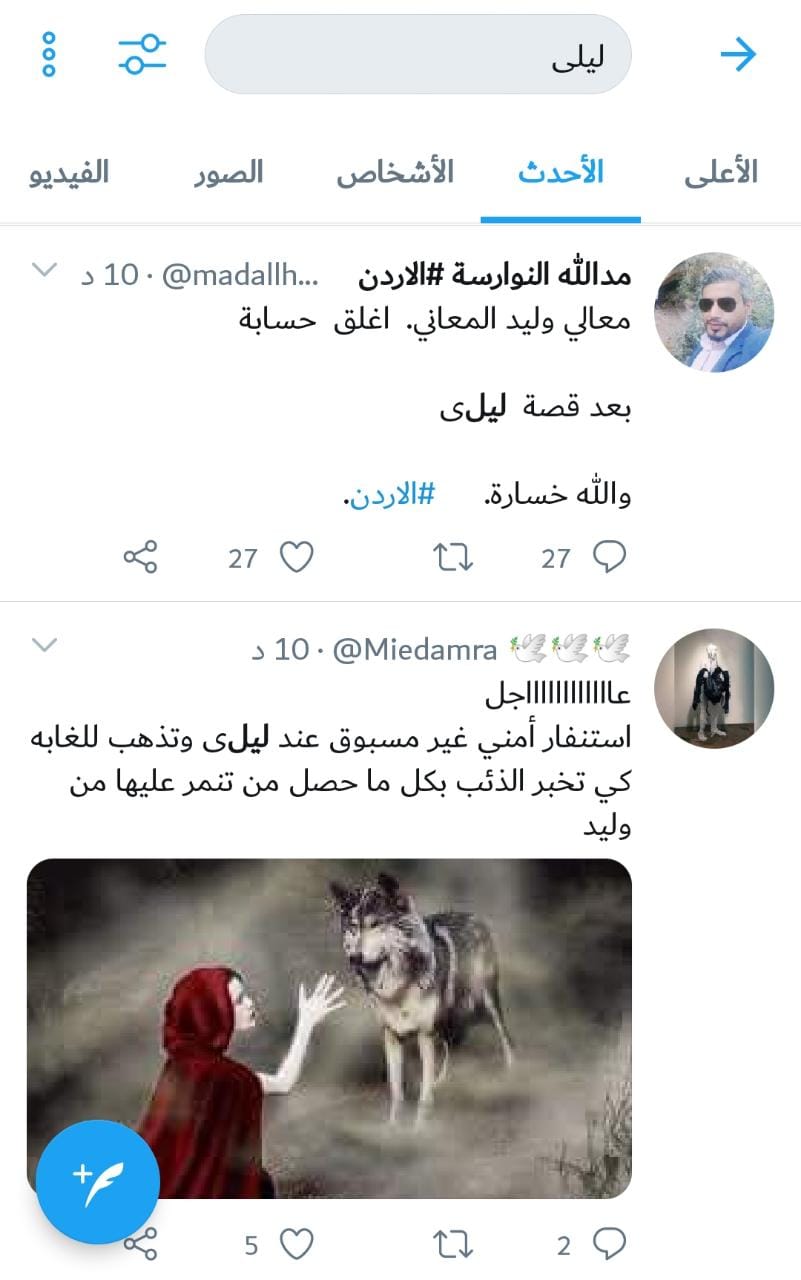Screen dimensions: 801x1280
Task: Compose a new tweet
Action: click(97, 1181)
